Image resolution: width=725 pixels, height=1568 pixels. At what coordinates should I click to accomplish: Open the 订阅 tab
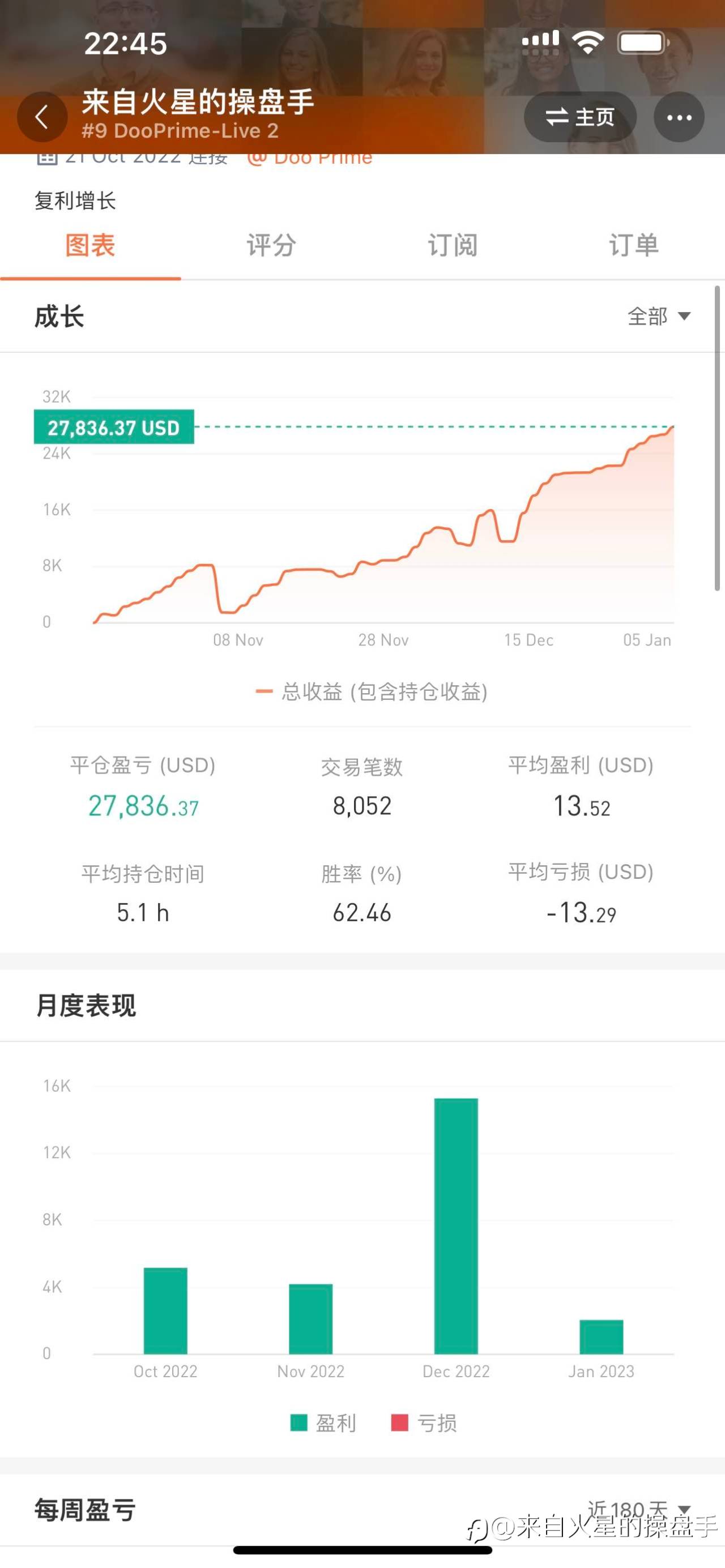tap(453, 246)
